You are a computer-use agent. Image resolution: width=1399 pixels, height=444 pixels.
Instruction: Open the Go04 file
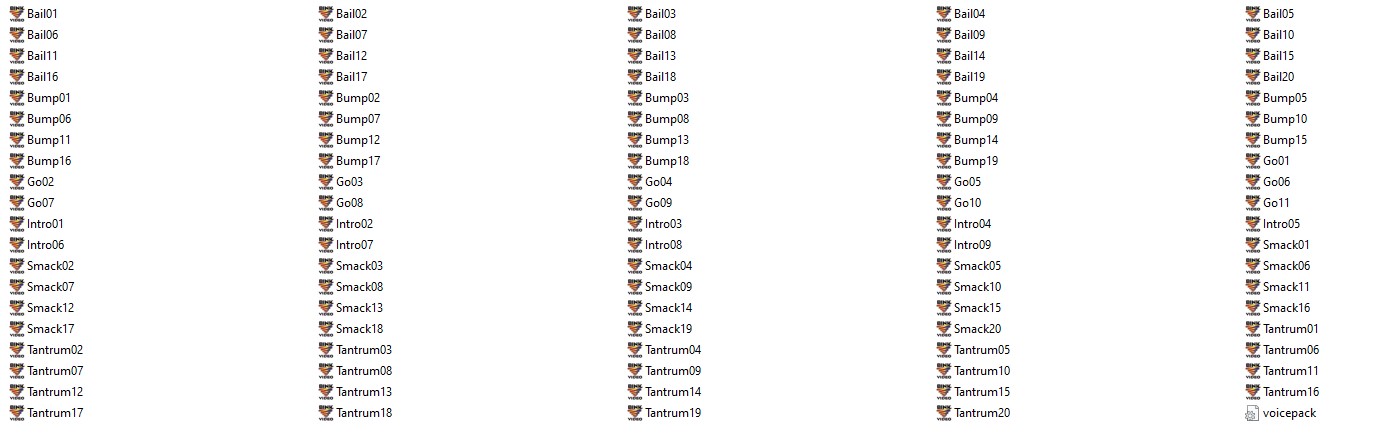point(658,182)
